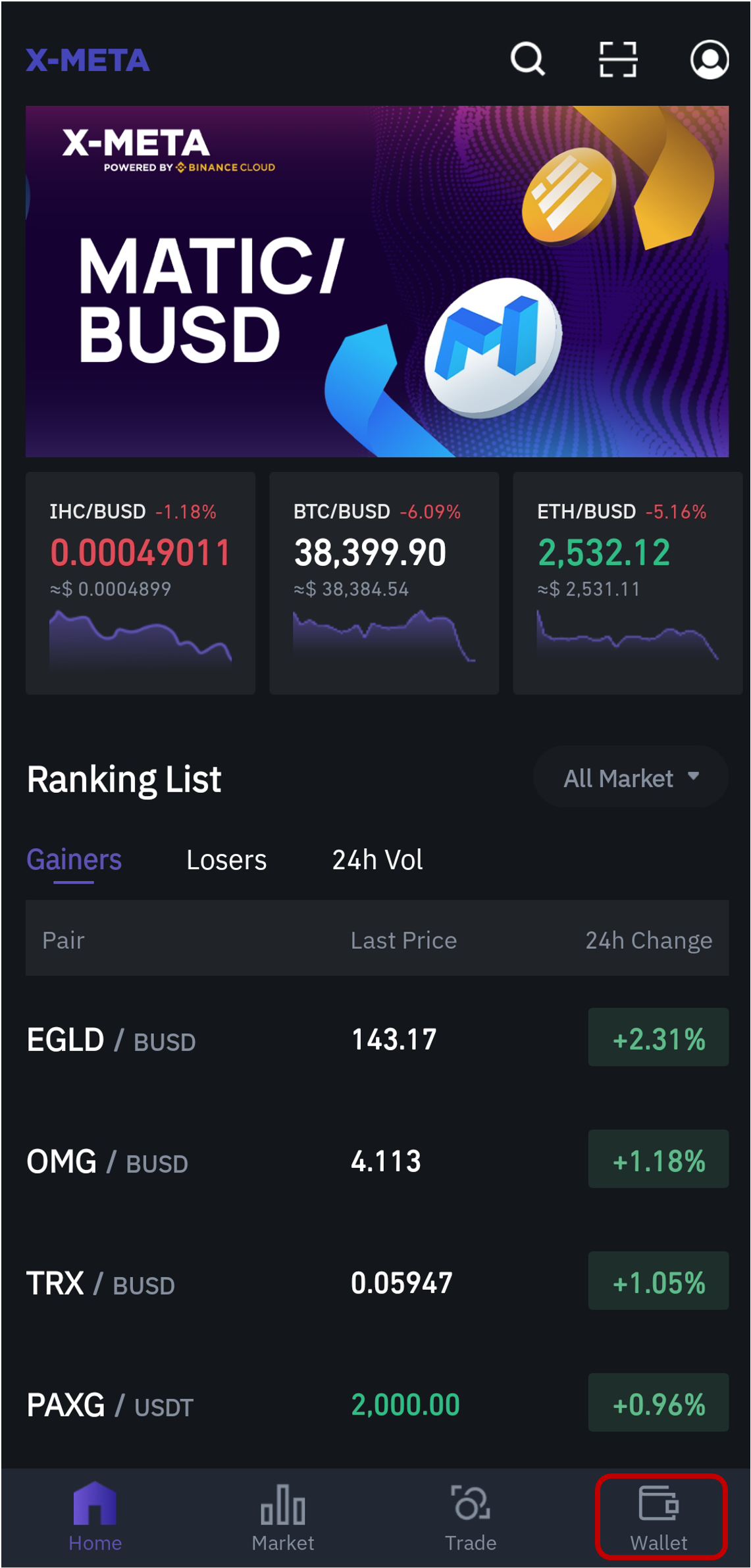Image resolution: width=751 pixels, height=1568 pixels.
Task: Open the QR scan icon
Action: 617,60
